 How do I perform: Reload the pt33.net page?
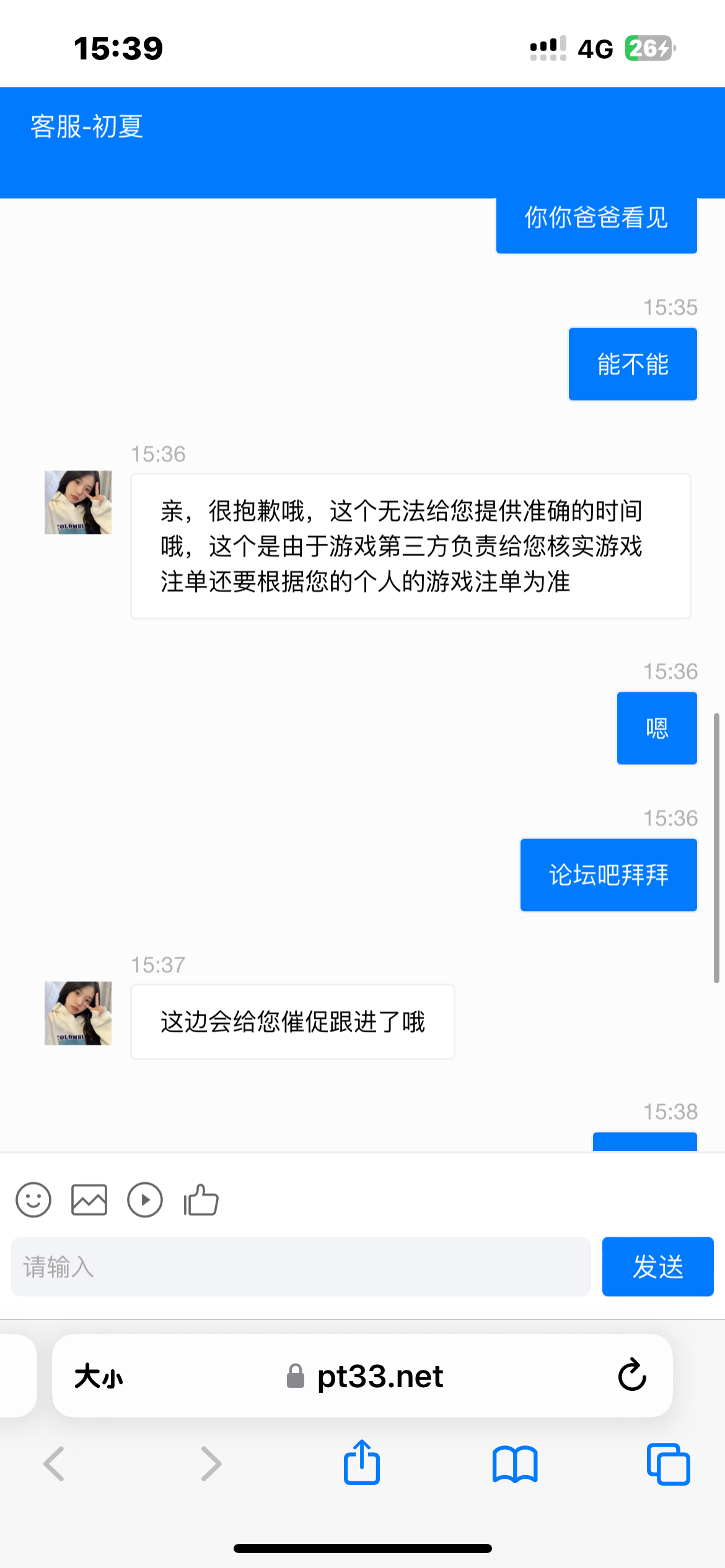click(x=632, y=1376)
